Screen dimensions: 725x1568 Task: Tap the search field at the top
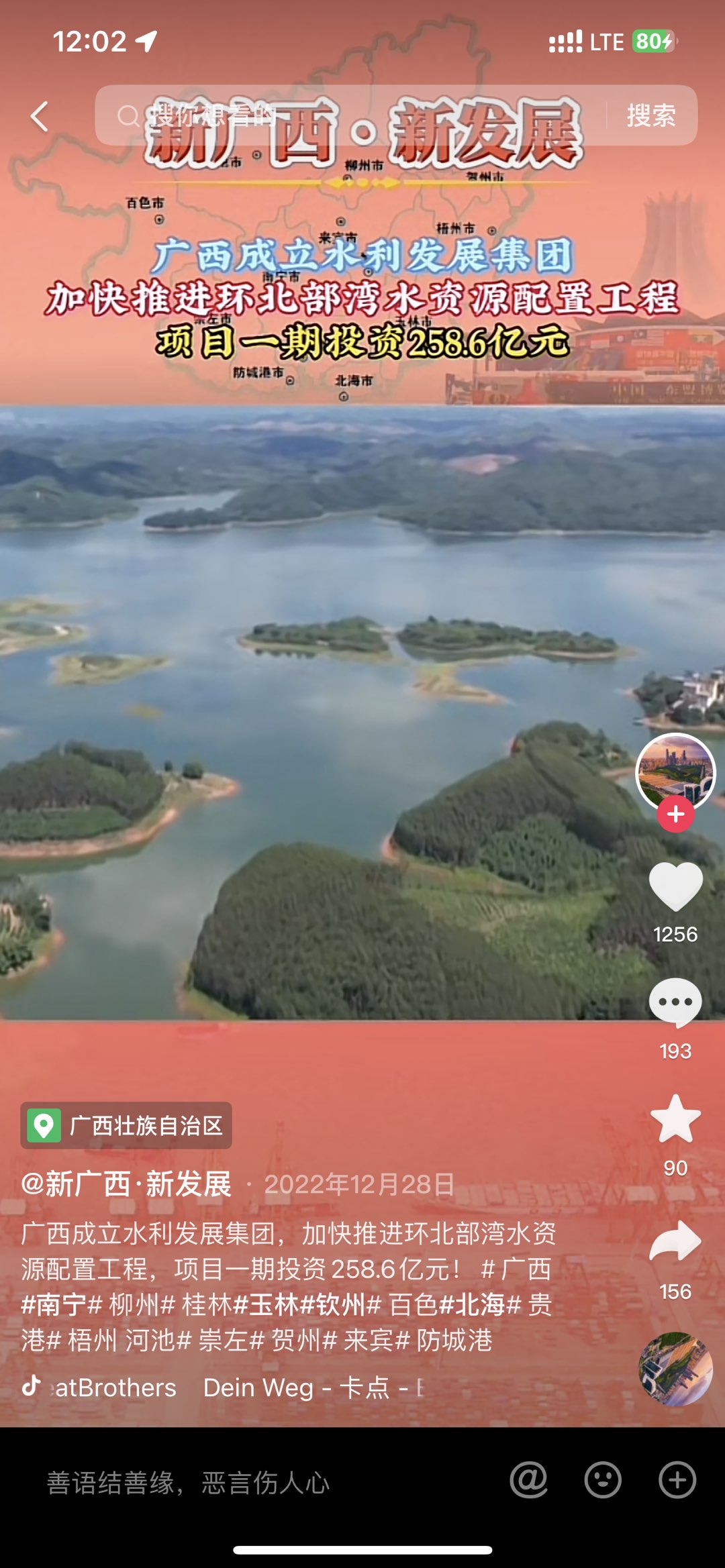point(349,115)
